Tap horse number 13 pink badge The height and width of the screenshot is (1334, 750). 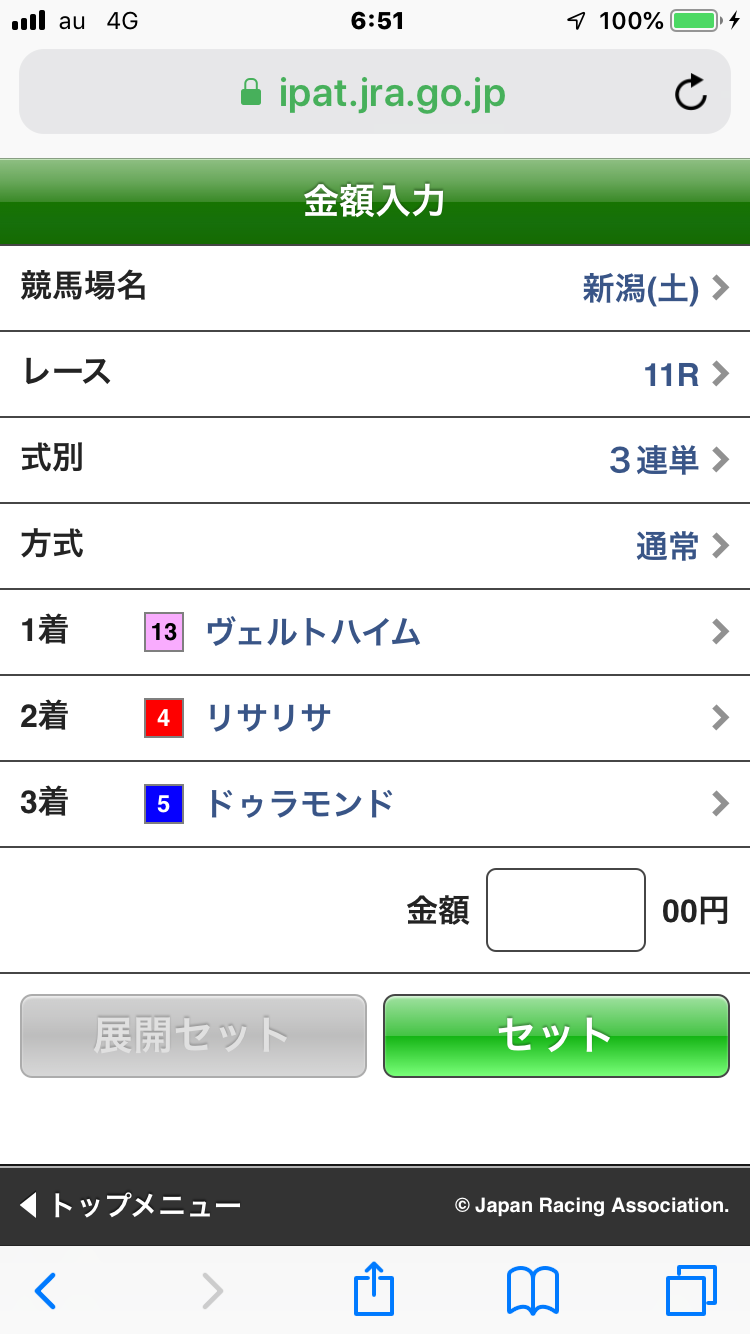pyautogui.click(x=164, y=631)
